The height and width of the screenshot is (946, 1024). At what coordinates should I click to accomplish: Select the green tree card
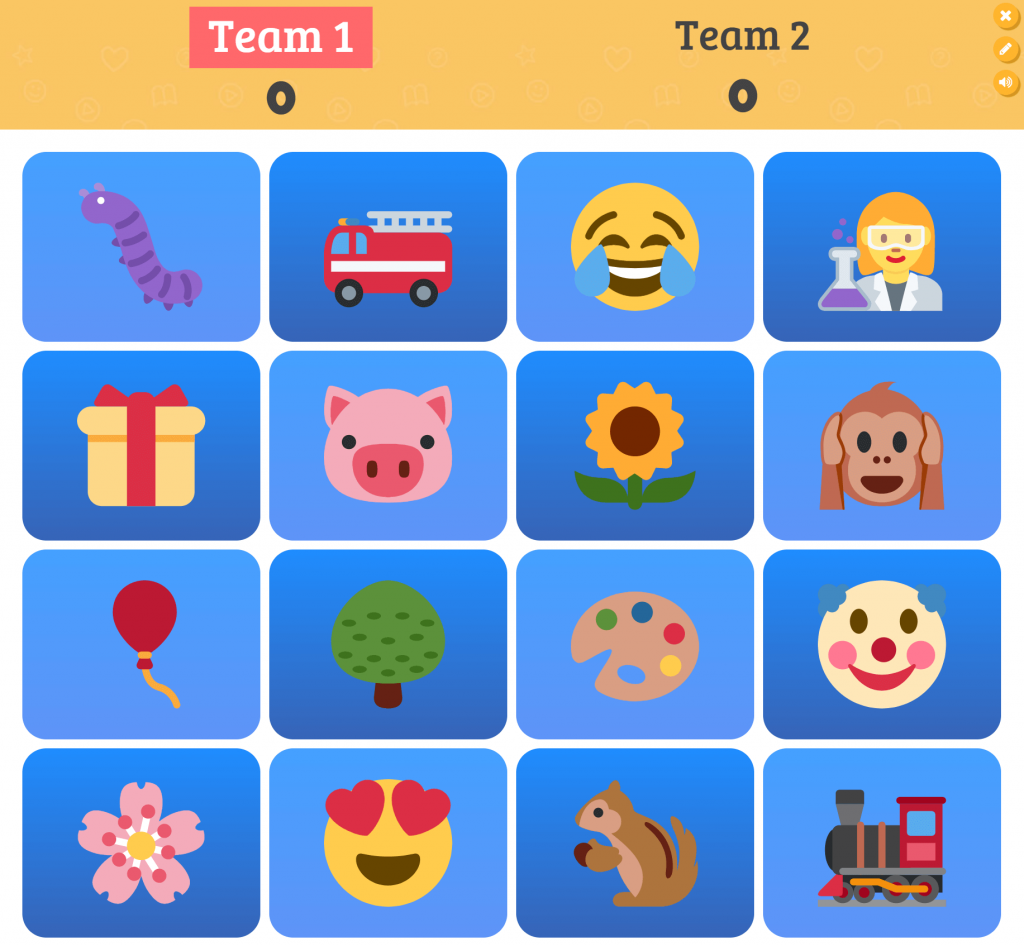click(388, 644)
